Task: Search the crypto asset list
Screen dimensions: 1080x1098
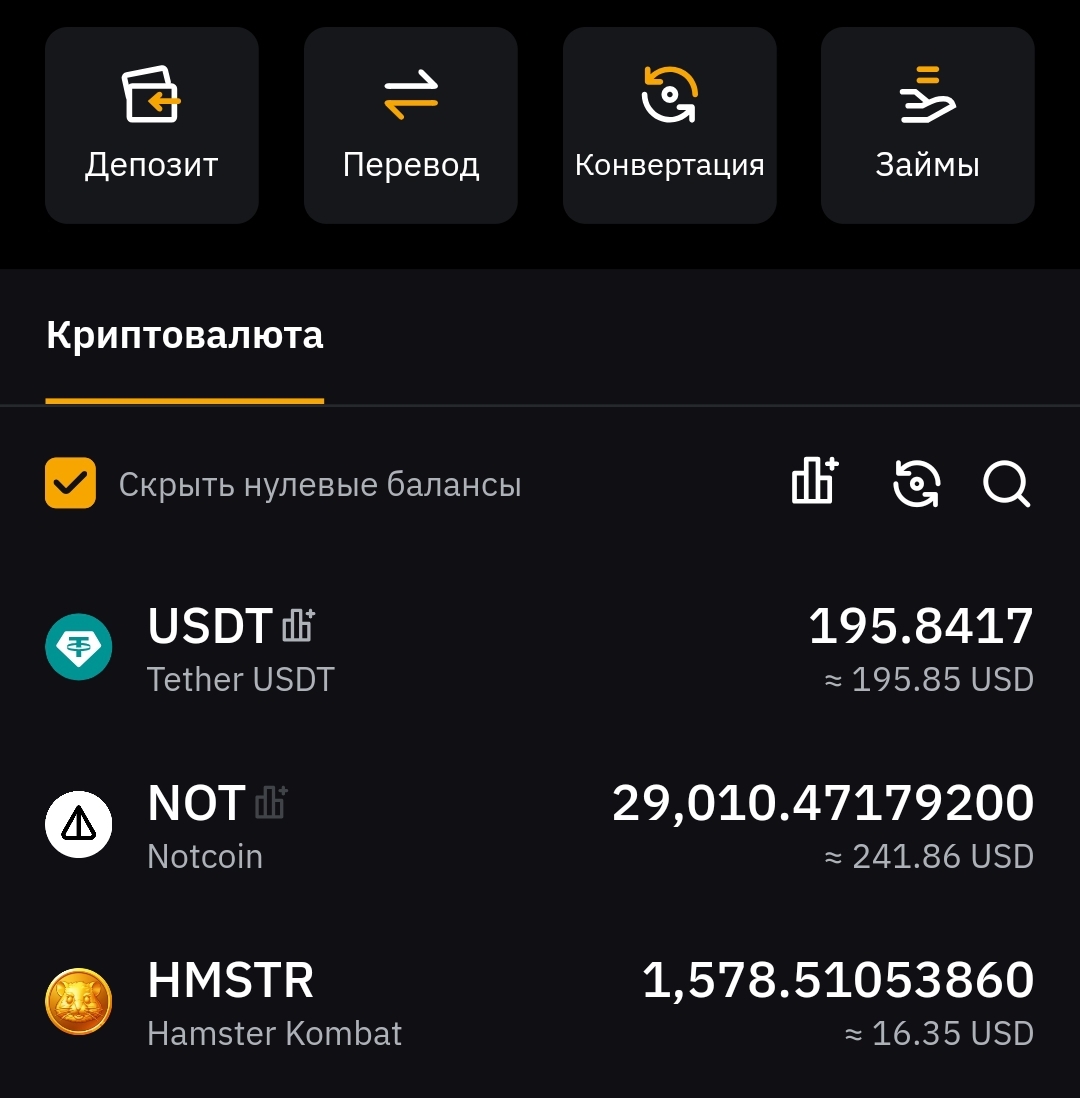Action: 1006,484
